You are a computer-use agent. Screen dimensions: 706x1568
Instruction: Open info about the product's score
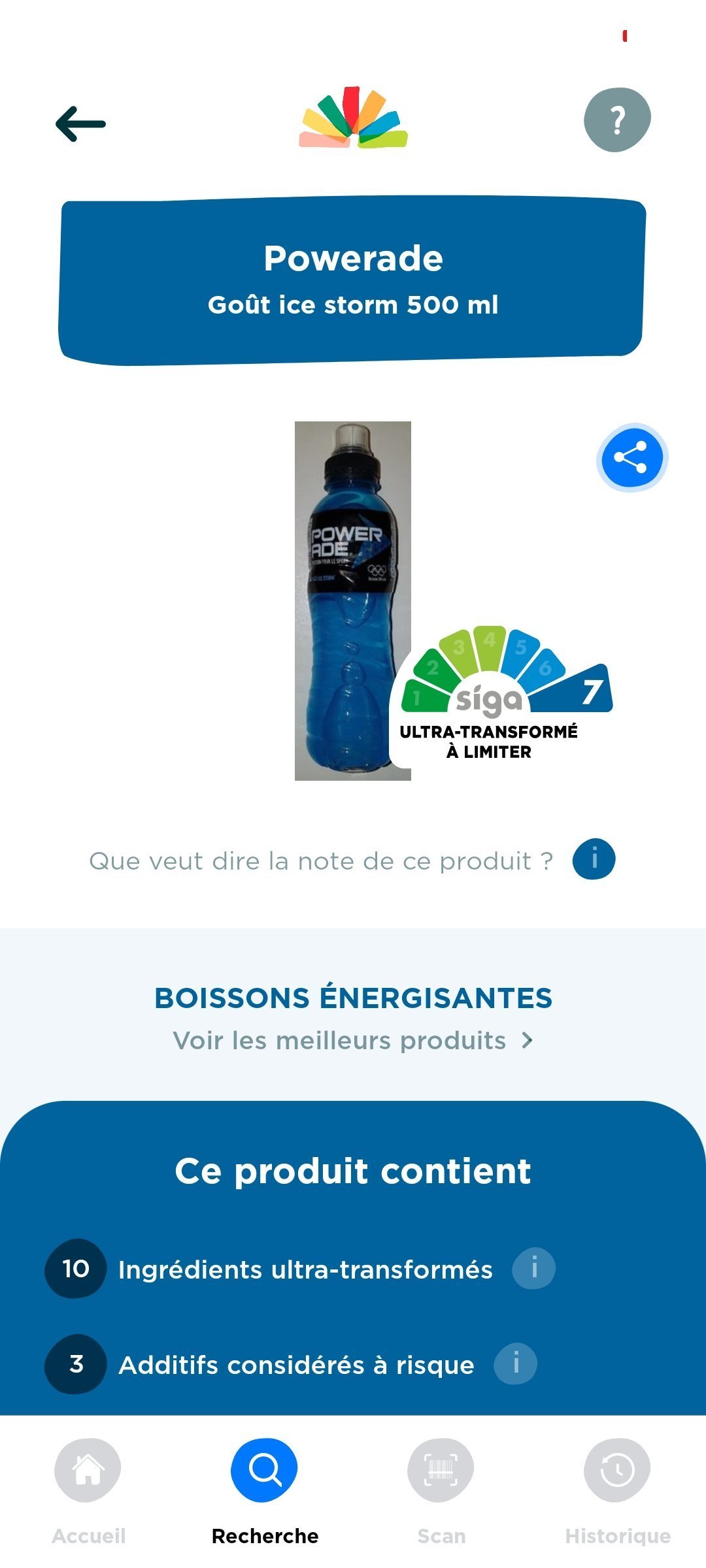click(x=594, y=859)
